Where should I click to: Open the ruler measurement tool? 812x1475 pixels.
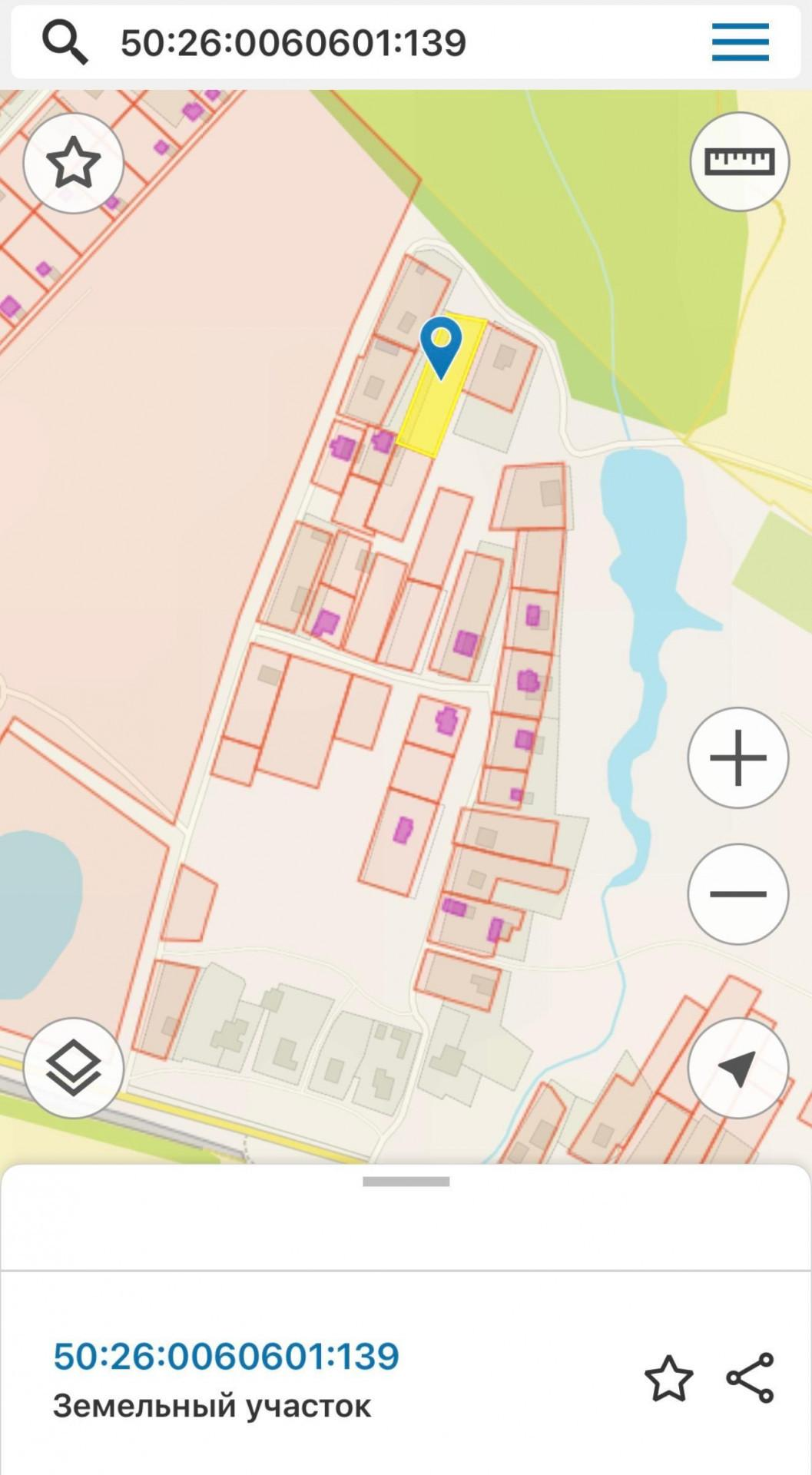(x=739, y=162)
